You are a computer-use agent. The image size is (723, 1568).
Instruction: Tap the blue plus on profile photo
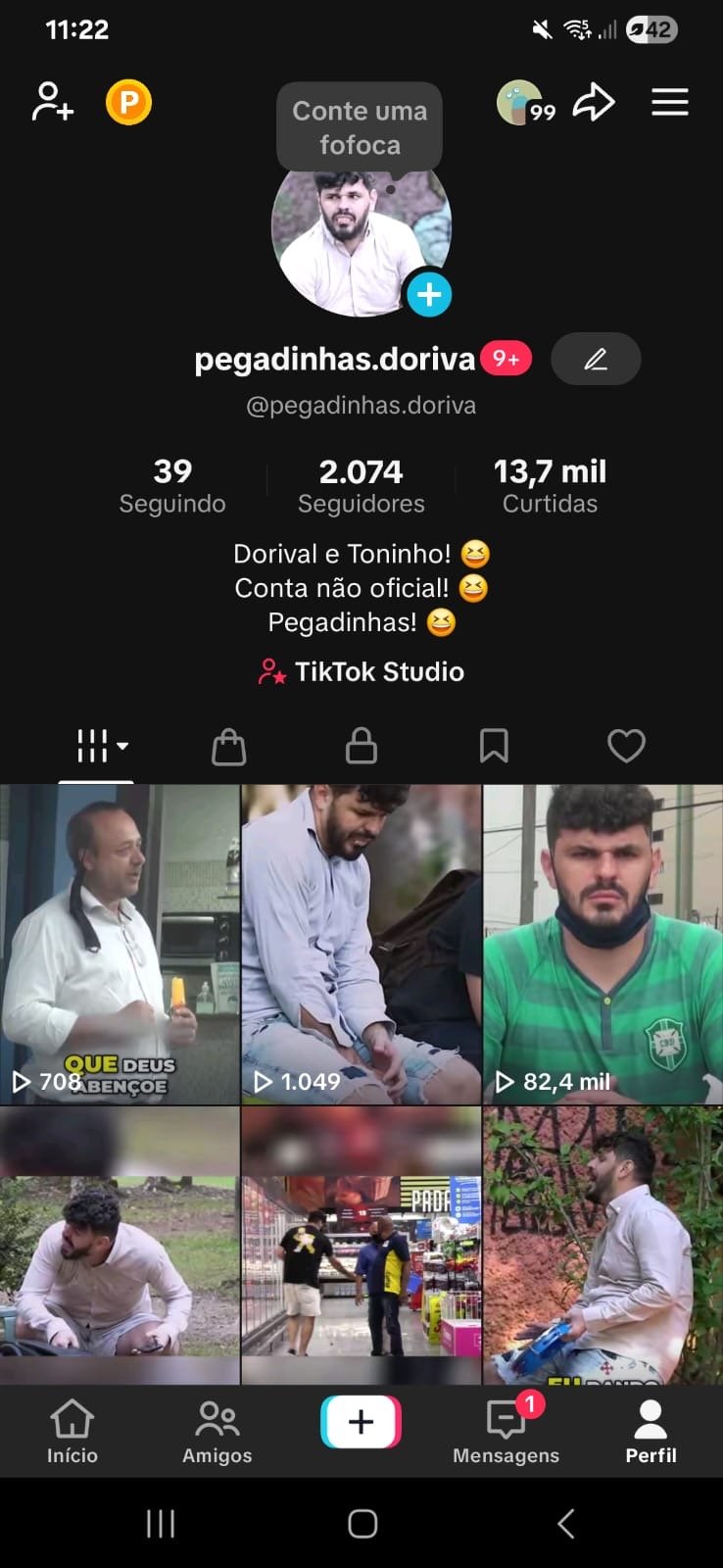[x=428, y=294]
